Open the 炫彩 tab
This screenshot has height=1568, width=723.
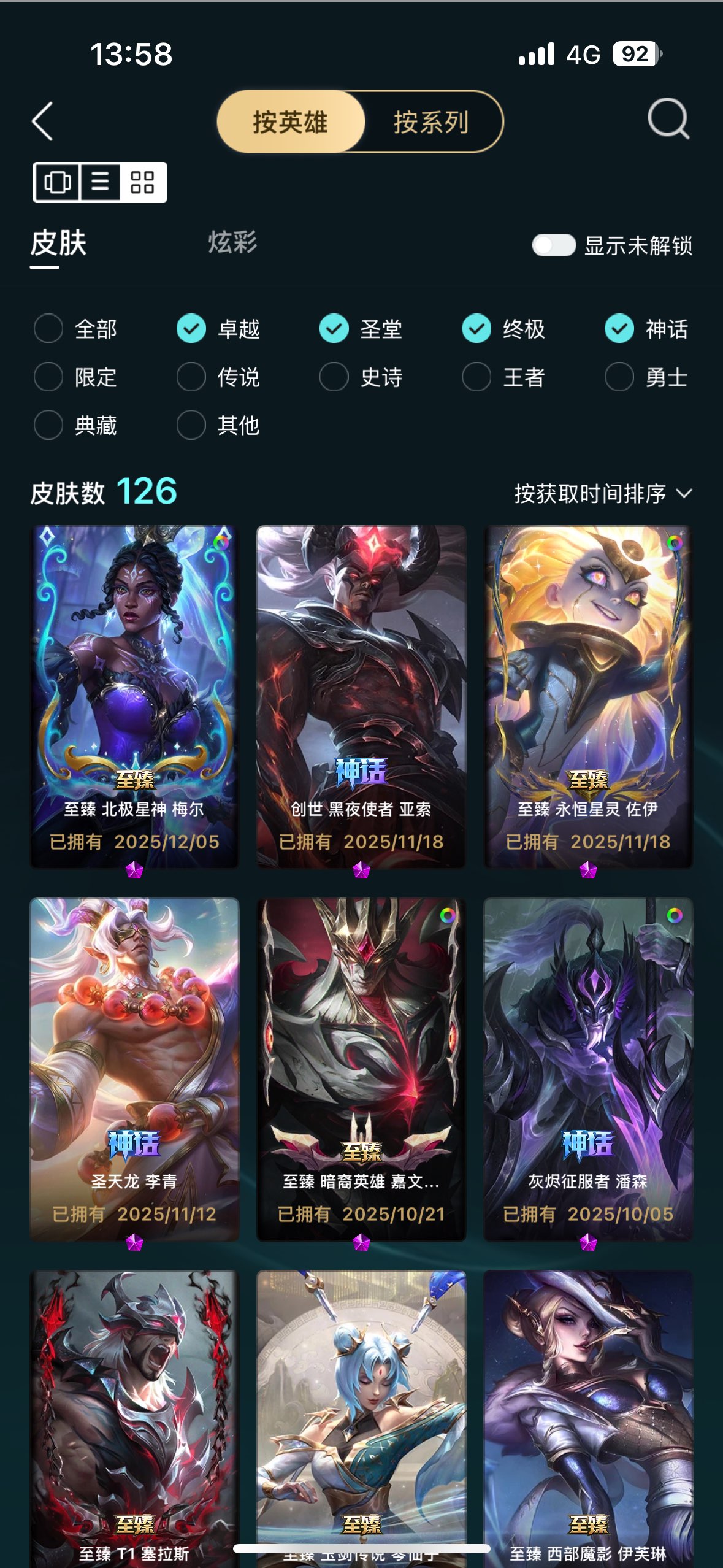232,243
